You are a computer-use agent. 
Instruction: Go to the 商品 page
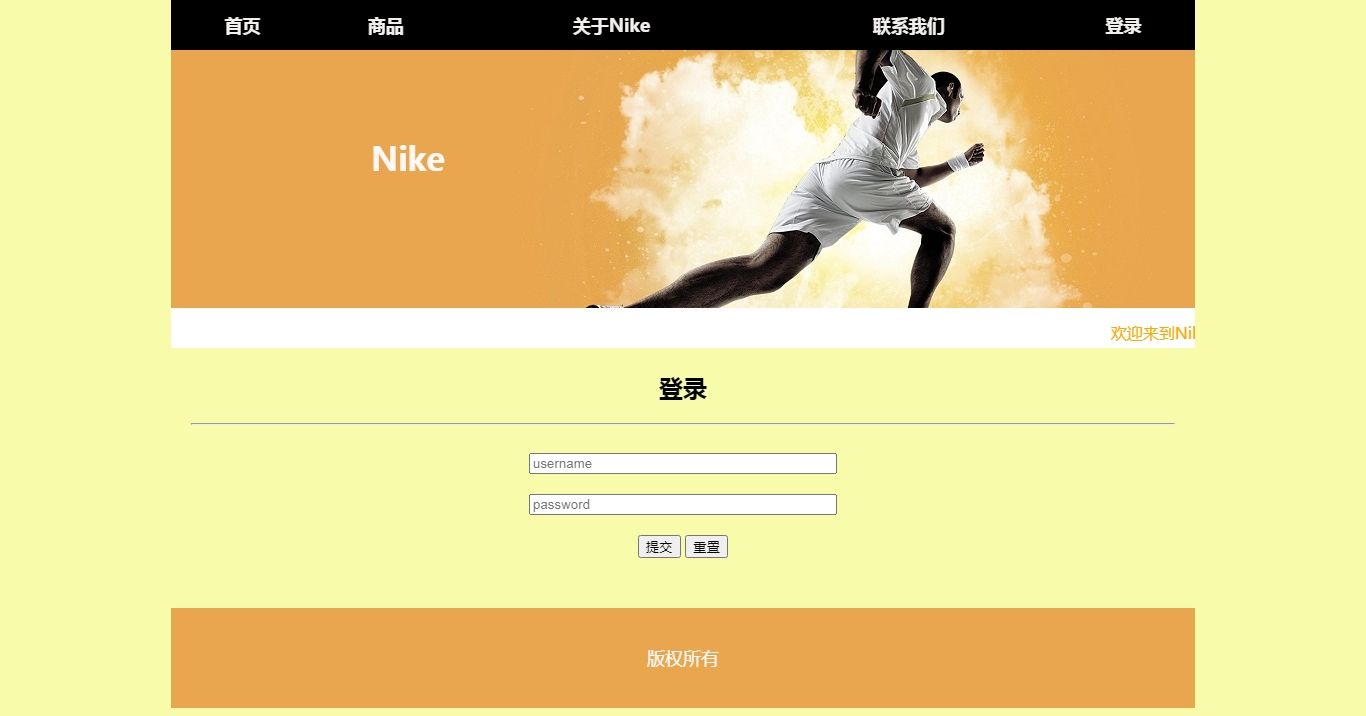point(385,26)
